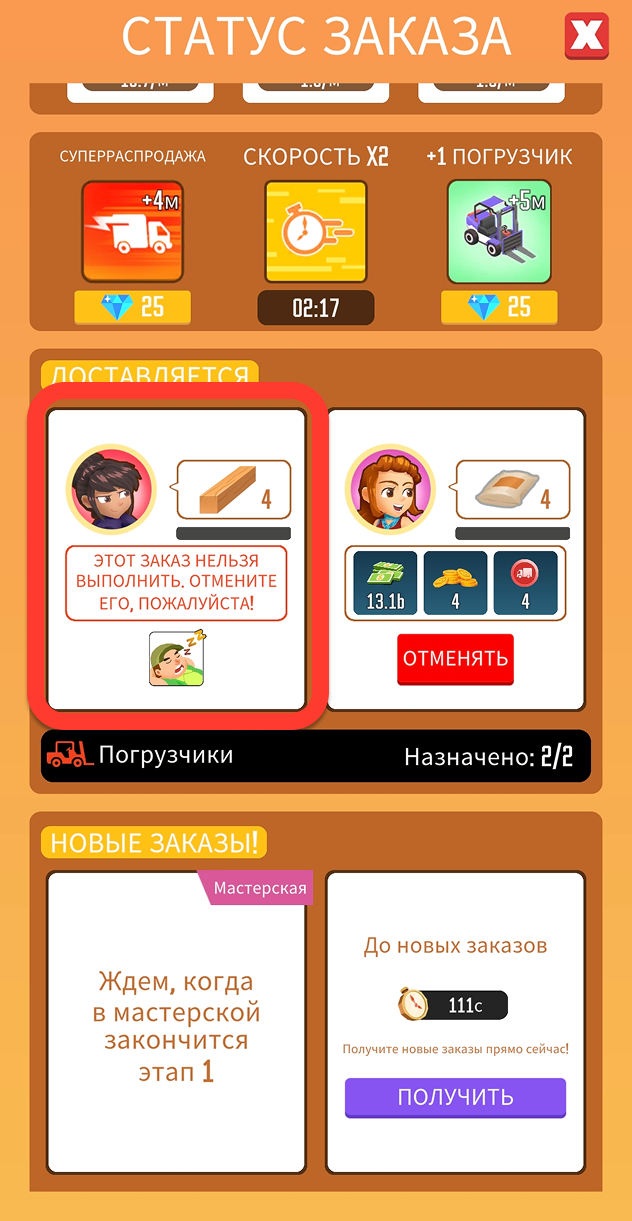The width and height of the screenshot is (632, 1221).
Task: Tap the x2 speed boost timer
Action: 315,306
